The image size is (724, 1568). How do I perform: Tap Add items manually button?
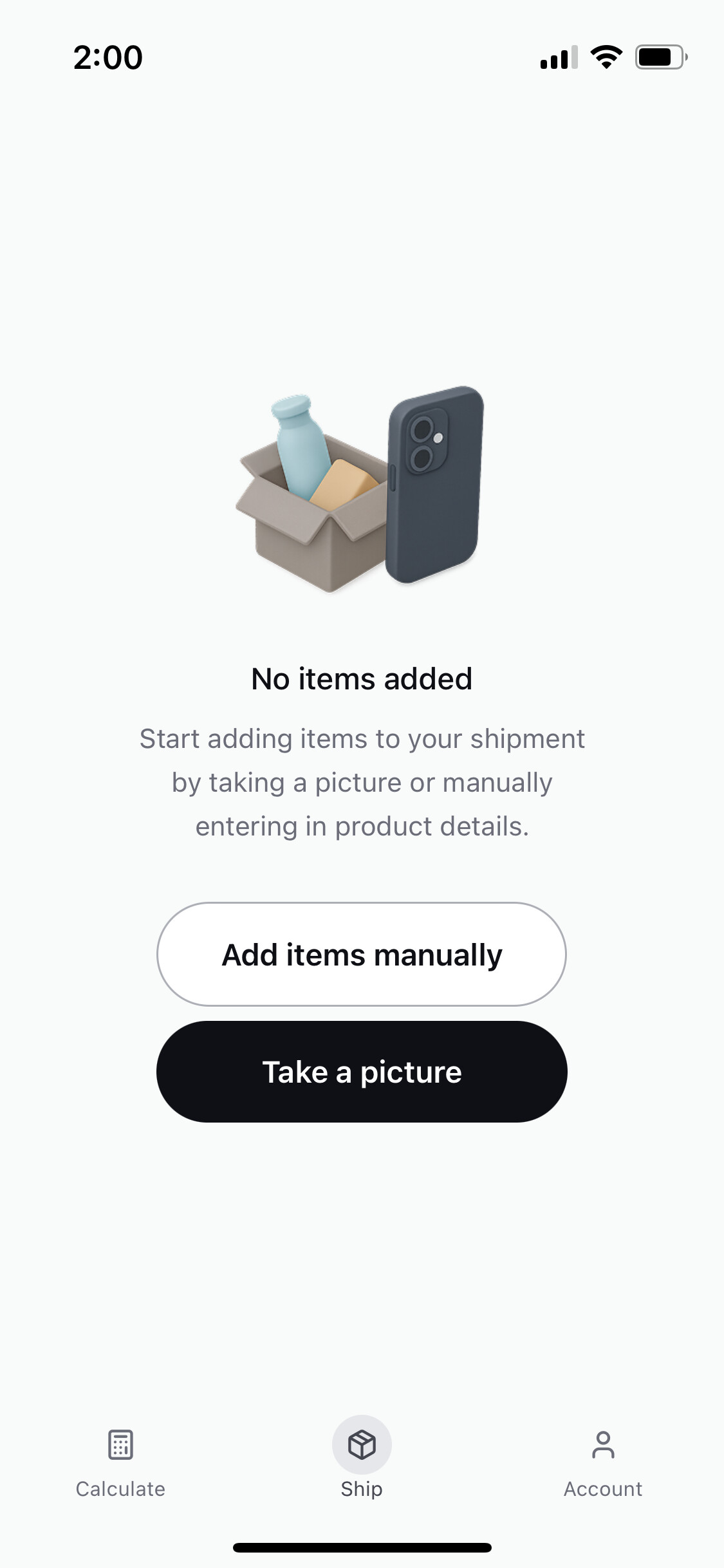362,954
